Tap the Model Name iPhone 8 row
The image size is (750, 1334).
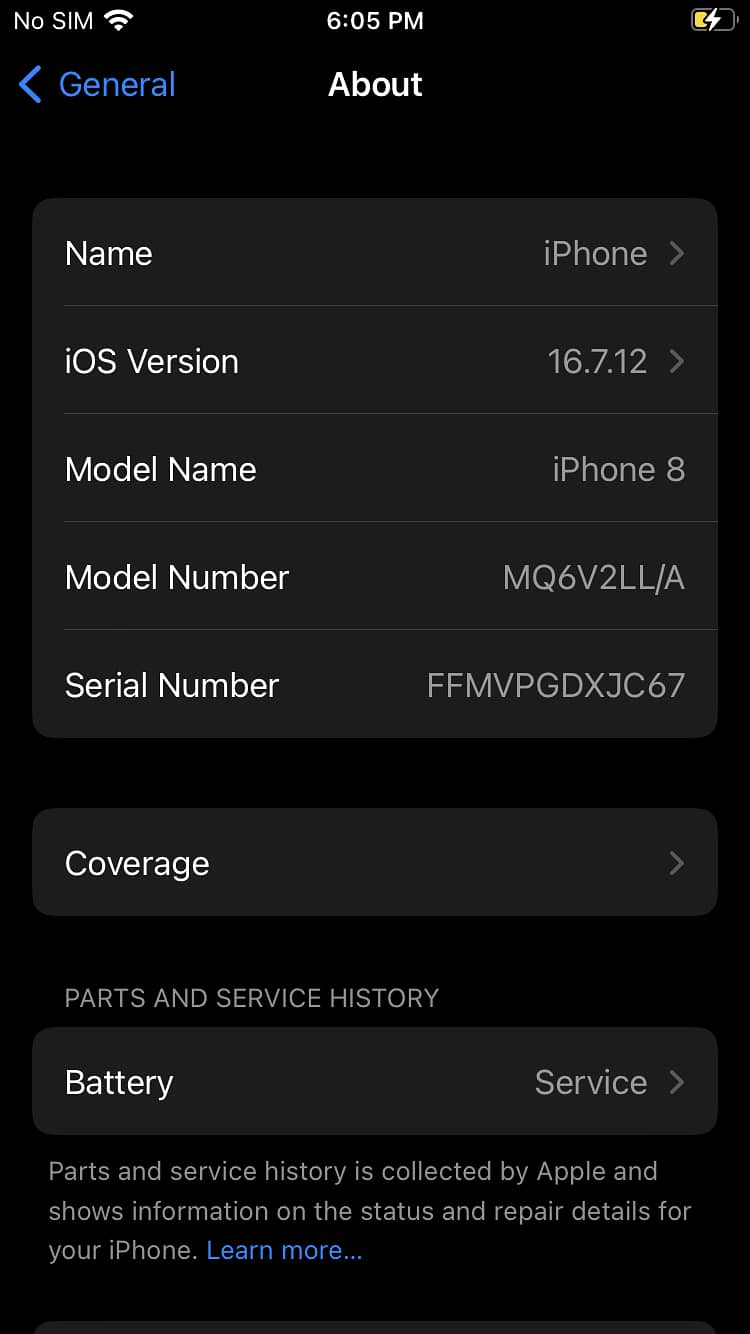375,469
